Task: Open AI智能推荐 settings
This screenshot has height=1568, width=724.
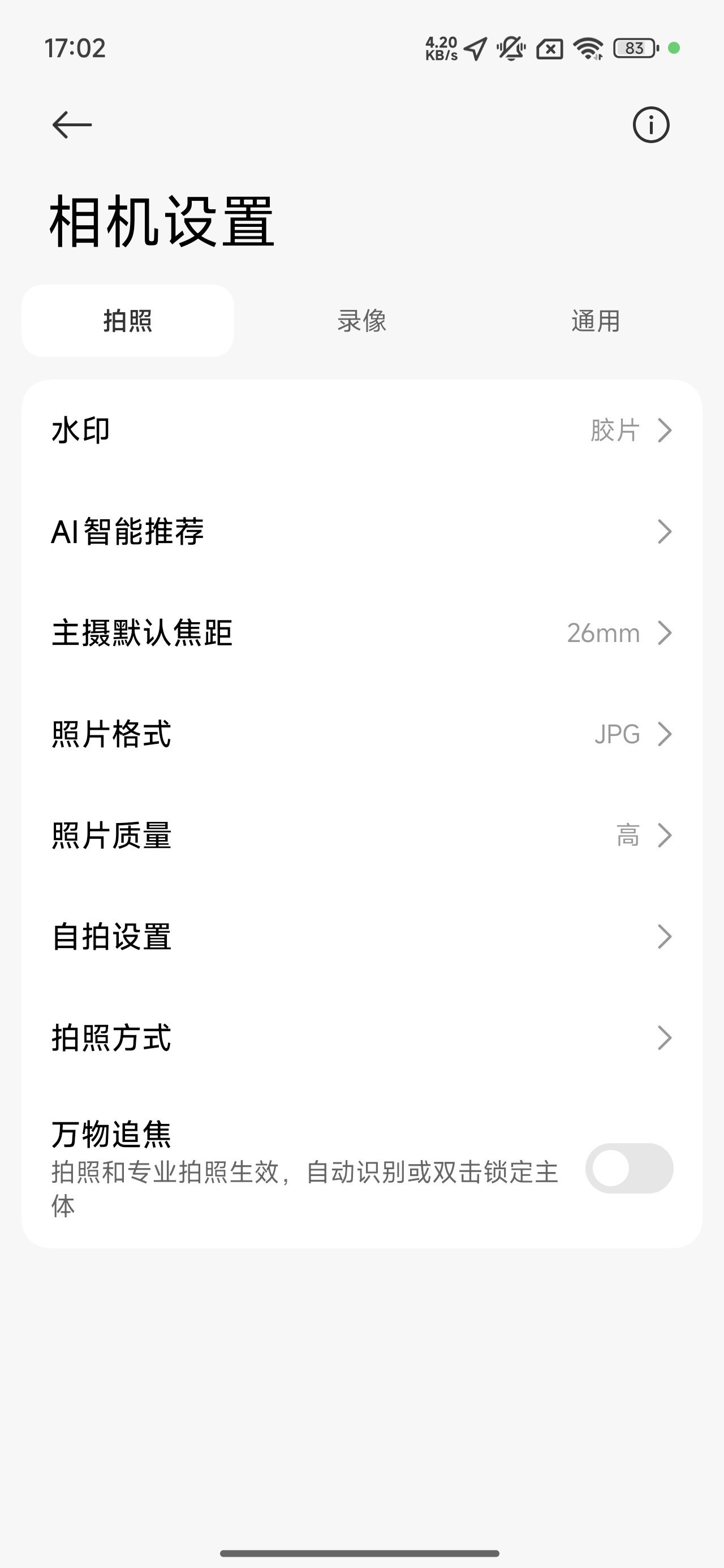Action: [361, 531]
